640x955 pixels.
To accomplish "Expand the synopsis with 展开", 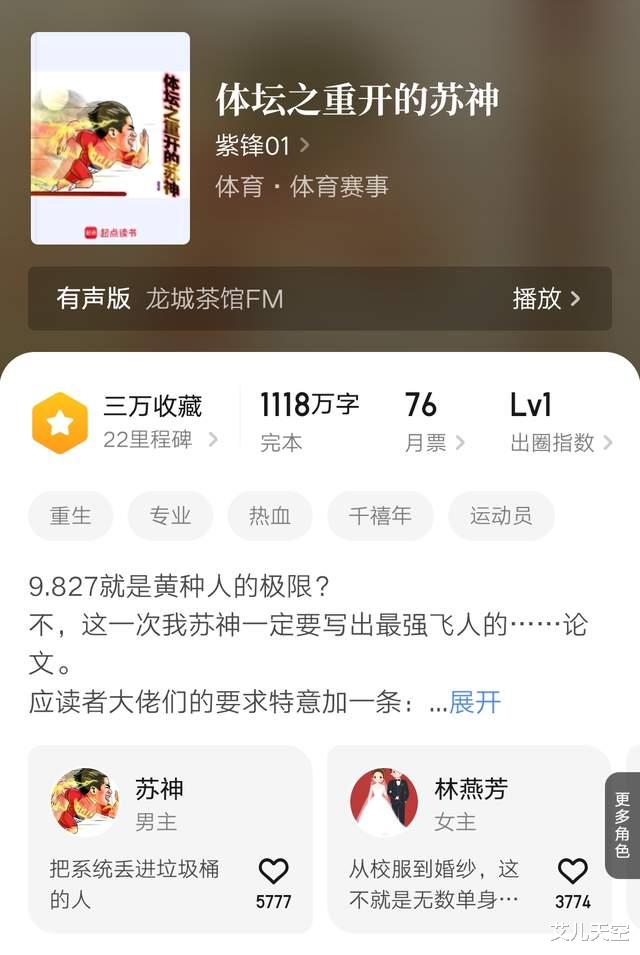I will pos(475,702).
